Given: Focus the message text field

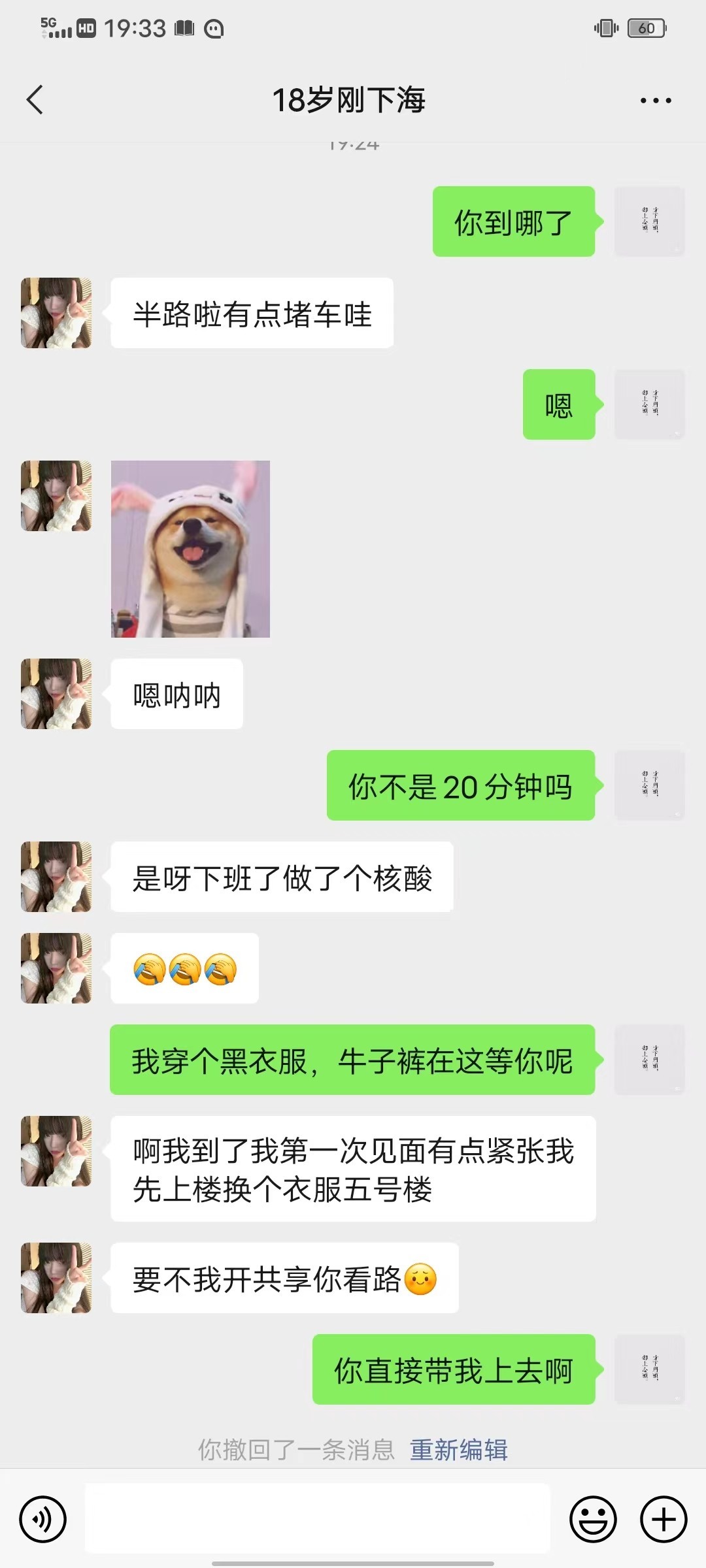Looking at the screenshot, I should coord(317,1518).
